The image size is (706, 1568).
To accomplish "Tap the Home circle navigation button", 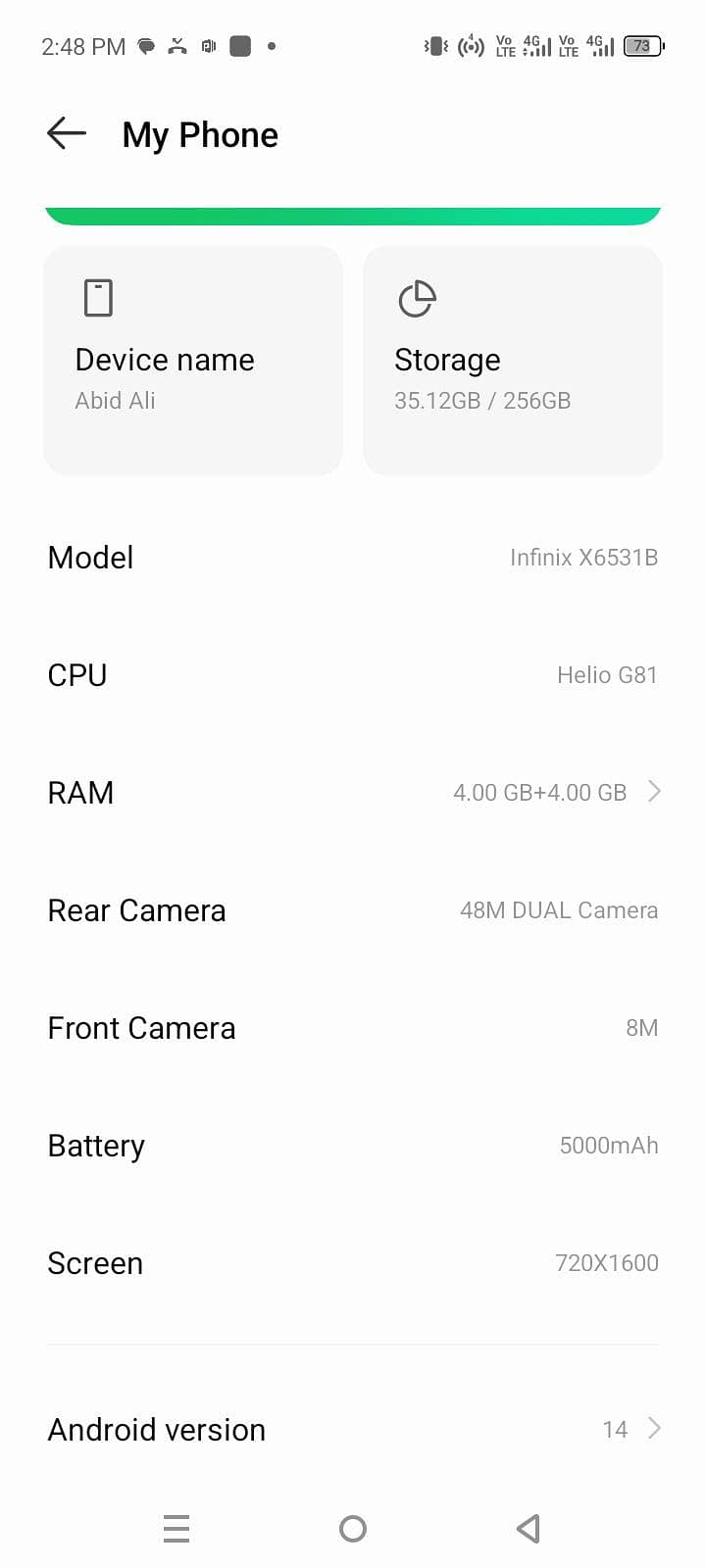I will point(353,1528).
